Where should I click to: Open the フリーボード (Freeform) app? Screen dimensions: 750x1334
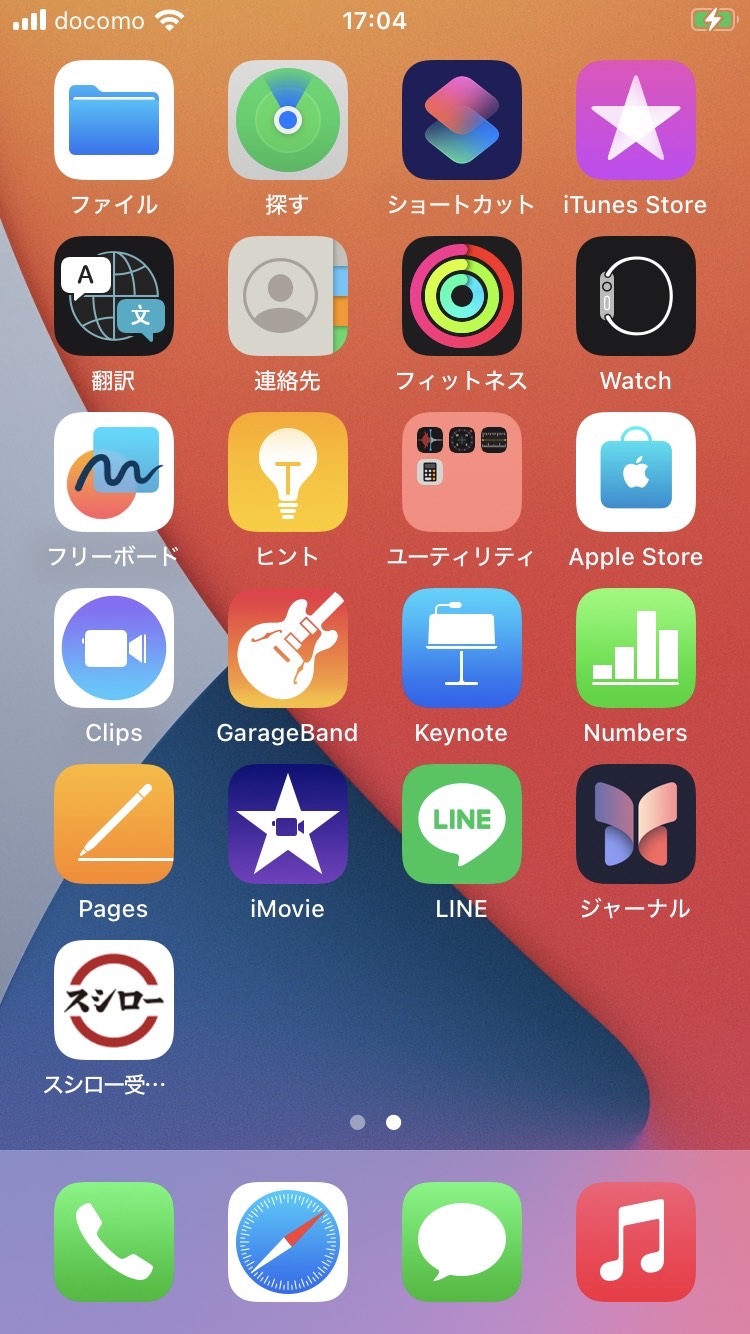tap(113, 472)
